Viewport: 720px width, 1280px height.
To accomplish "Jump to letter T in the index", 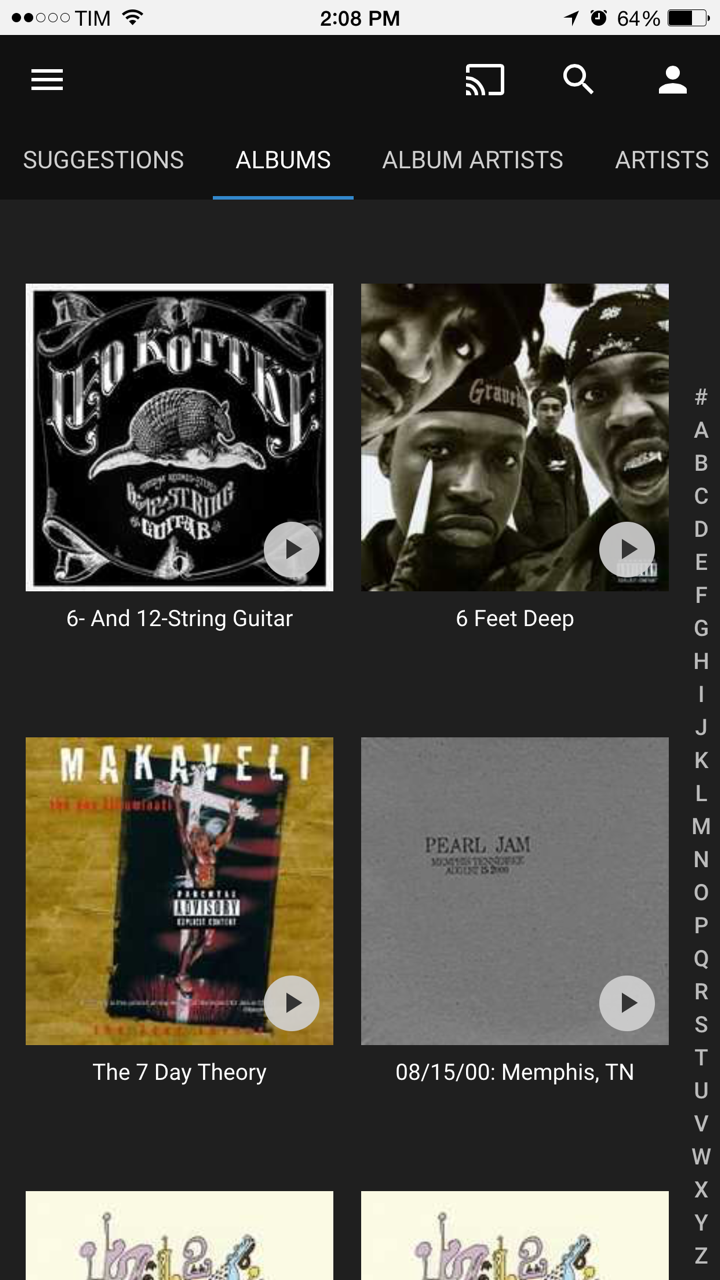I will (701, 1057).
